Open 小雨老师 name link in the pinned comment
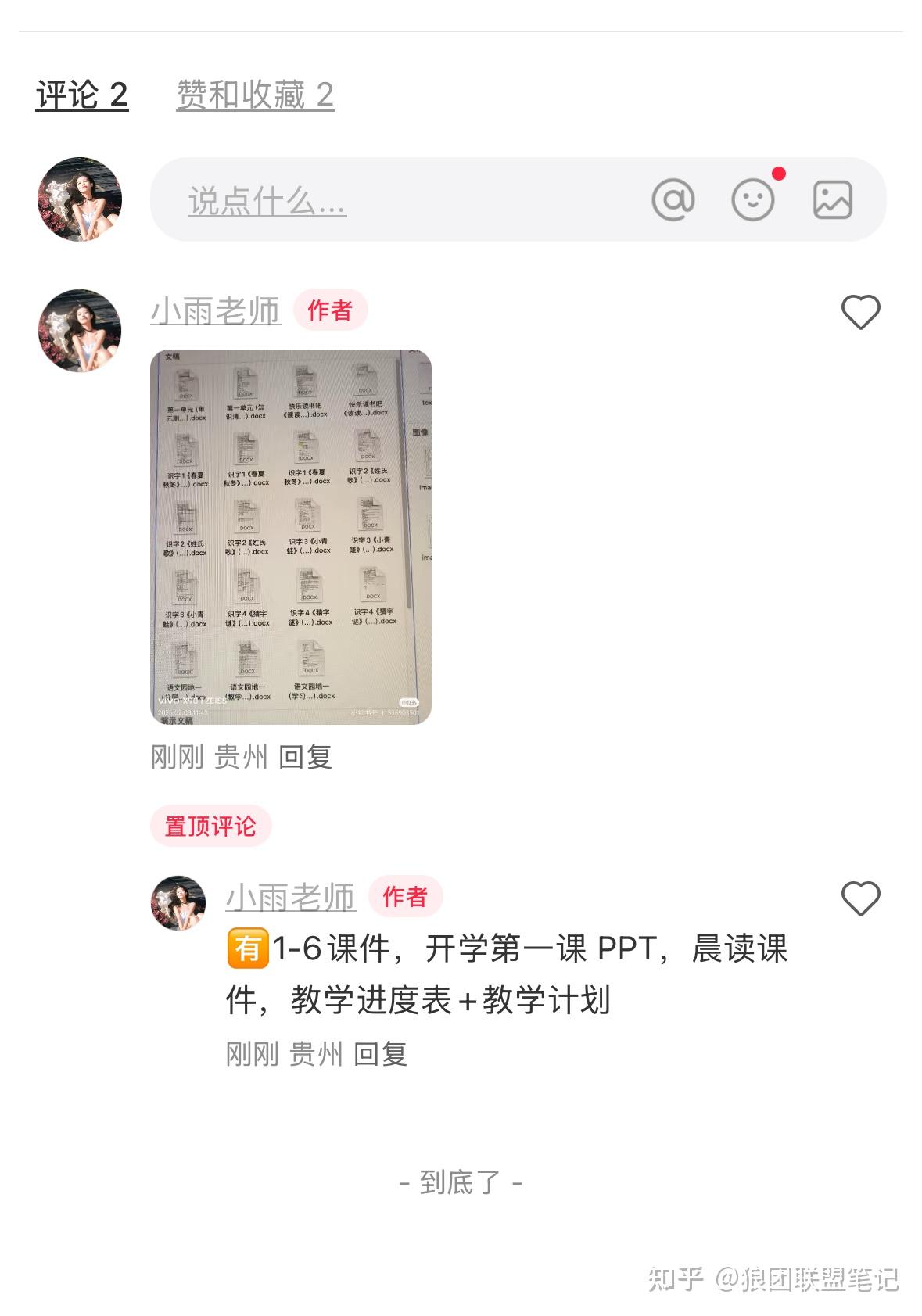 (290, 897)
